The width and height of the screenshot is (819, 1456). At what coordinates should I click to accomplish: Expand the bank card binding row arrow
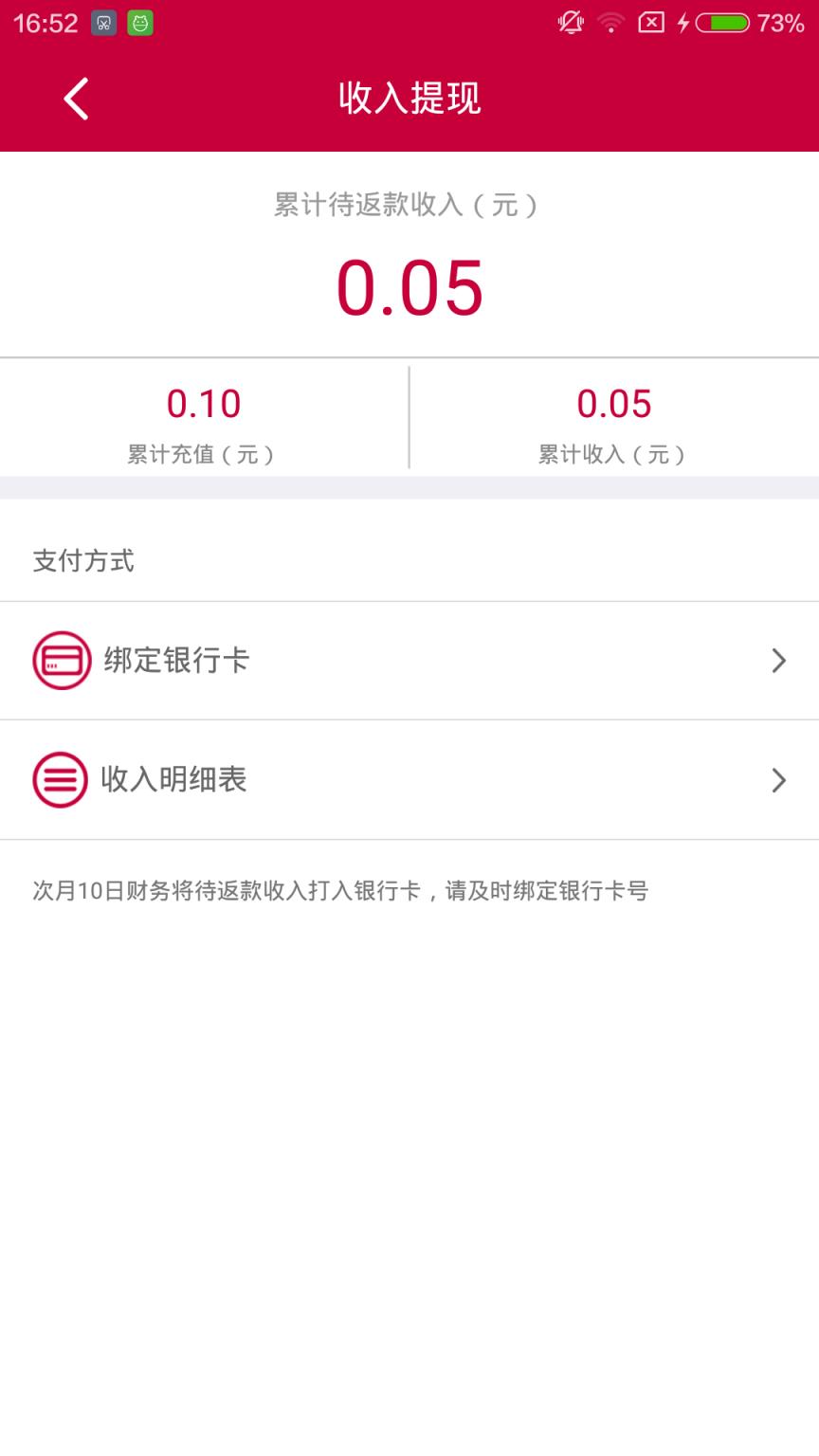[x=779, y=661]
